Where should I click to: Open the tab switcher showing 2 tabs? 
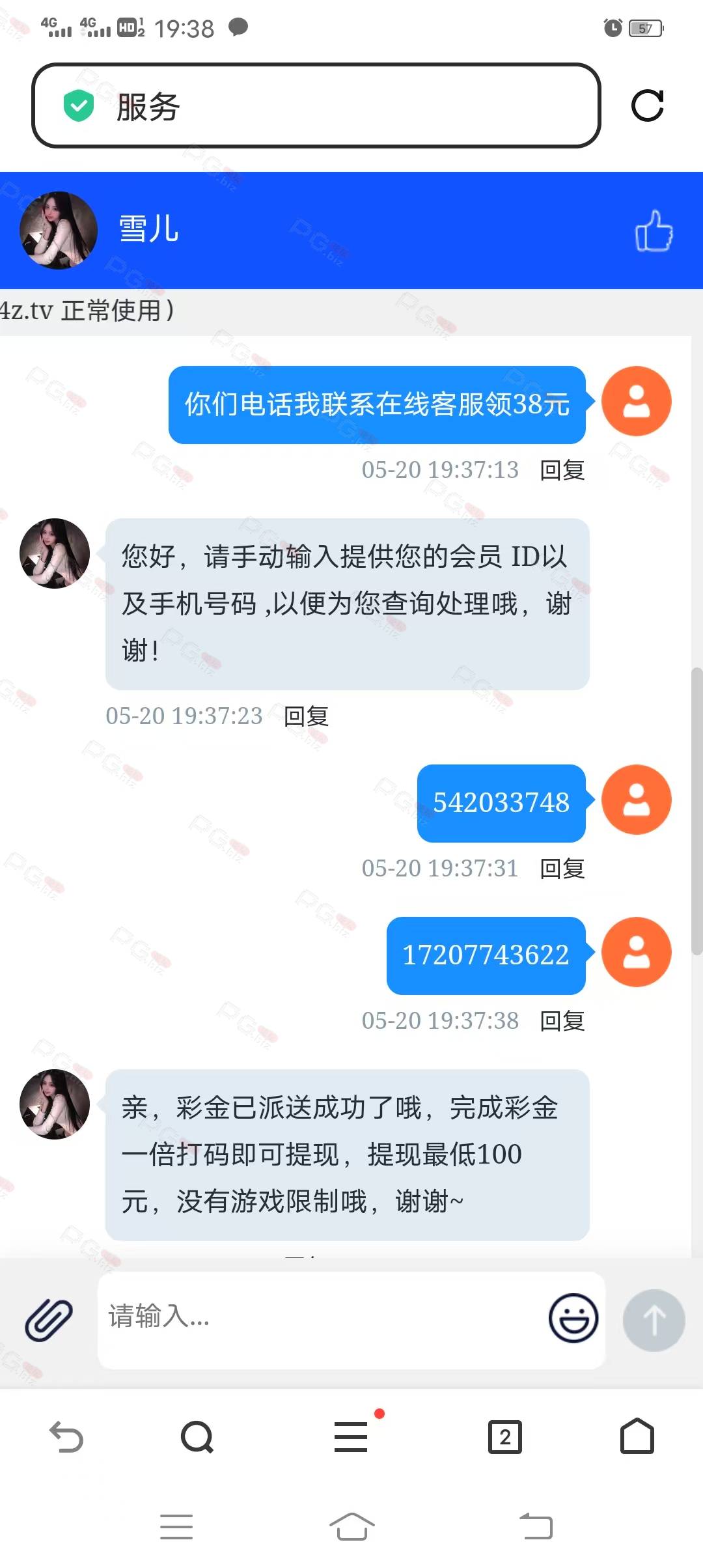click(x=505, y=1436)
